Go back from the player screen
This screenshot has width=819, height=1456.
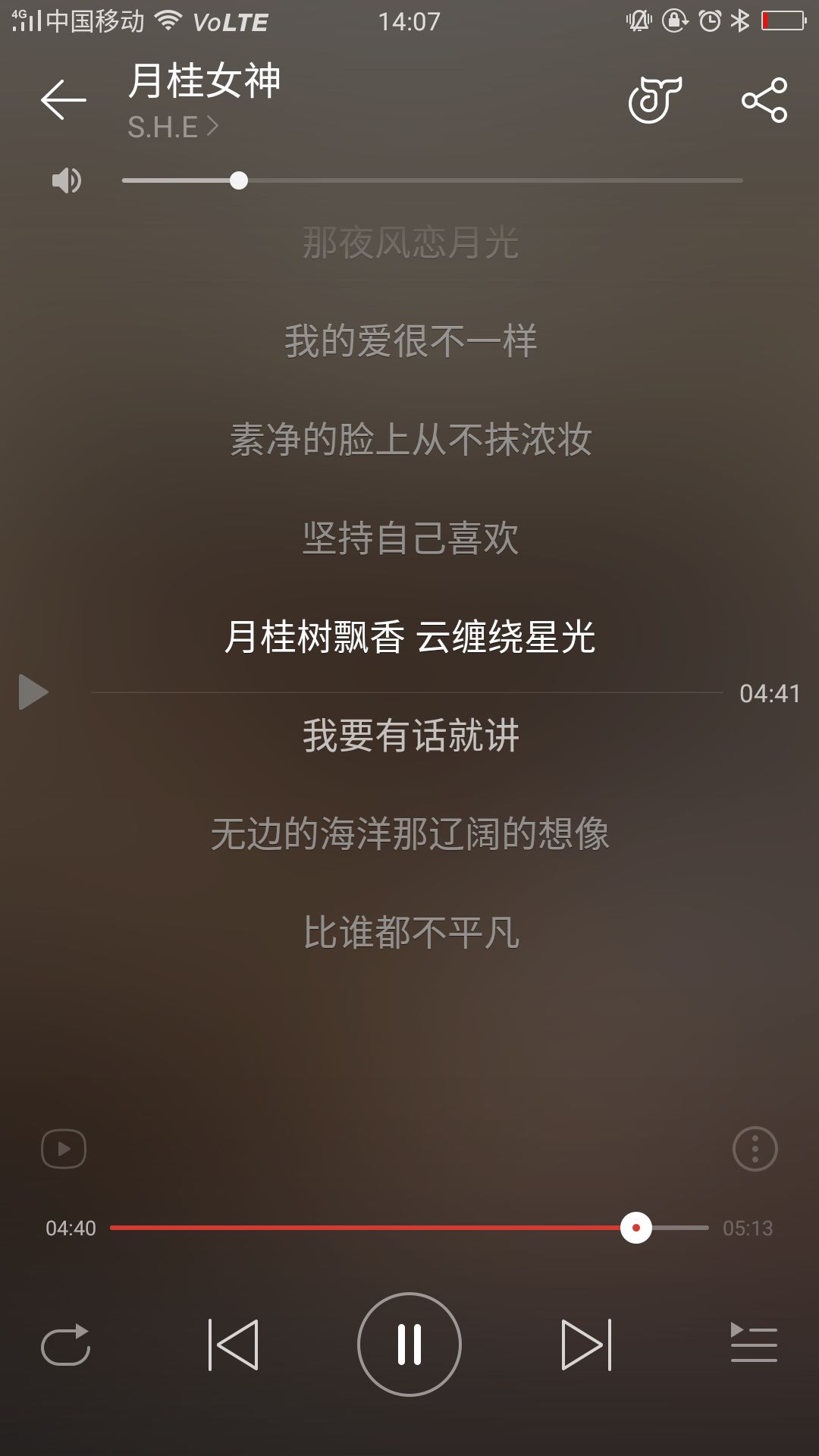(64, 100)
